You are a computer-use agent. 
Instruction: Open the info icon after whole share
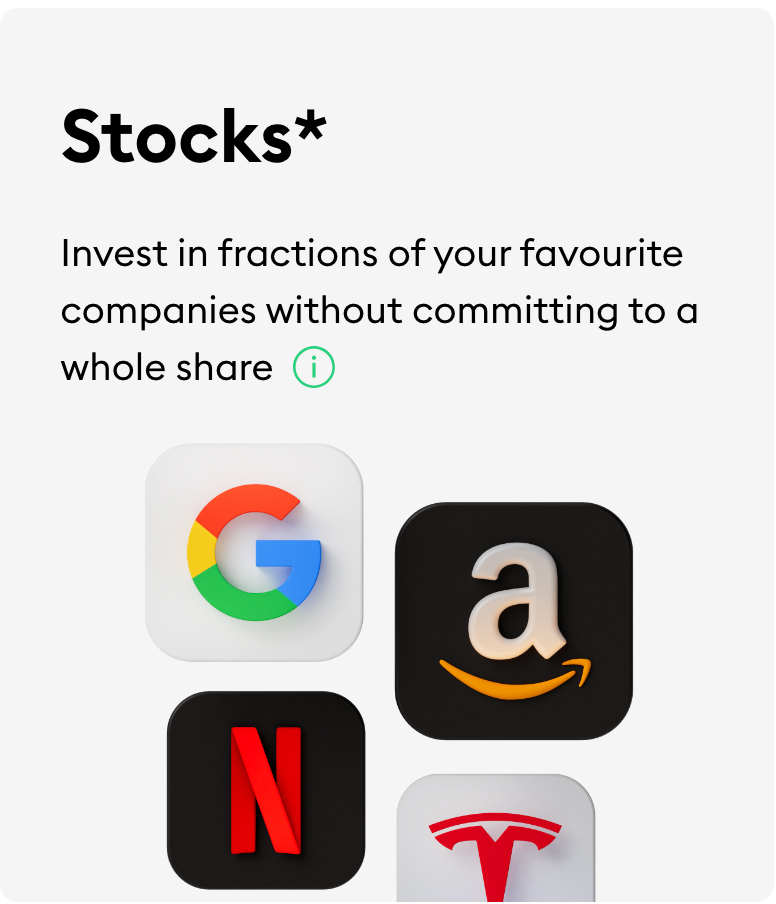point(314,368)
